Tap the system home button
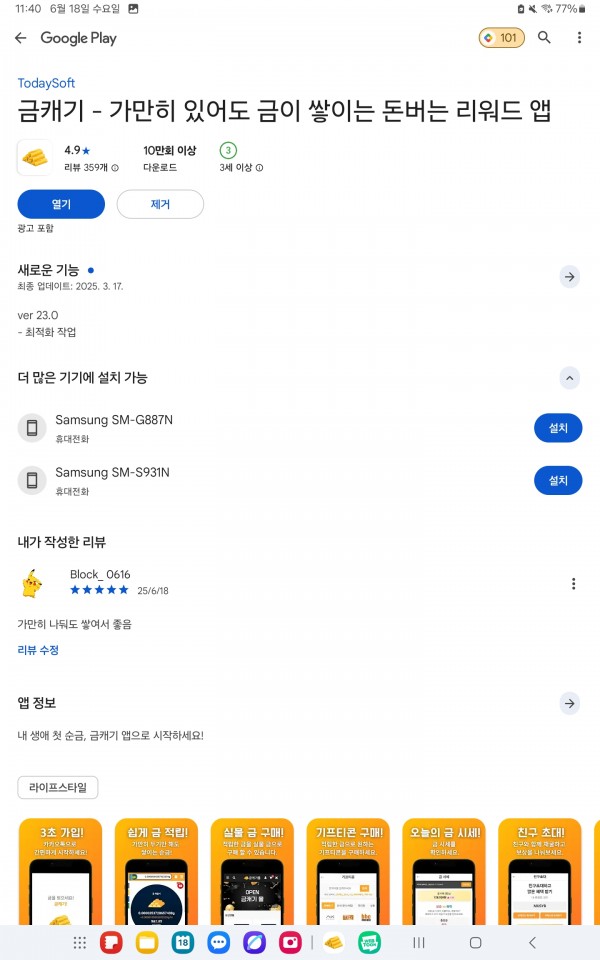Screen dimensions: 600x960 pos(475,942)
